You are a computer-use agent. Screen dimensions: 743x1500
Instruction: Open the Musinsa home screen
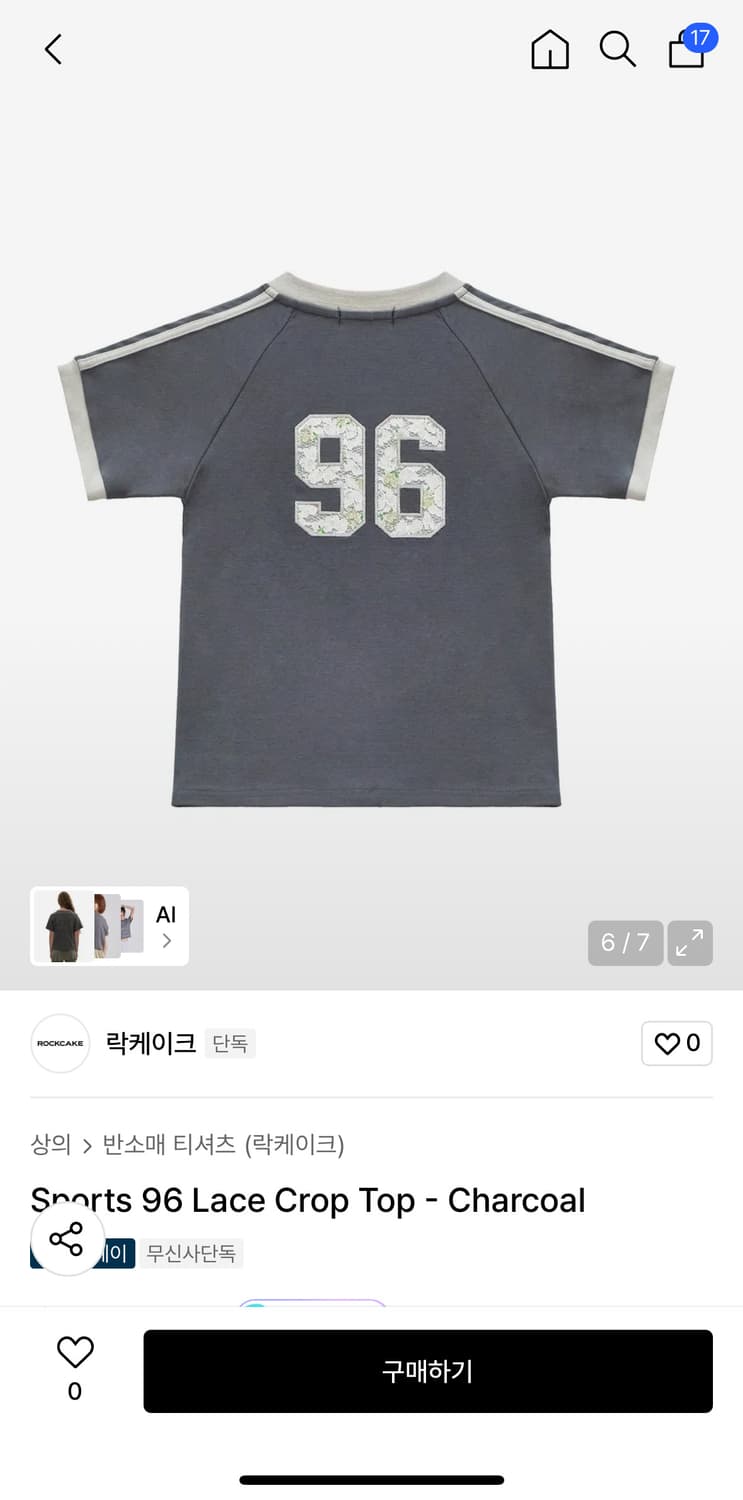(549, 49)
